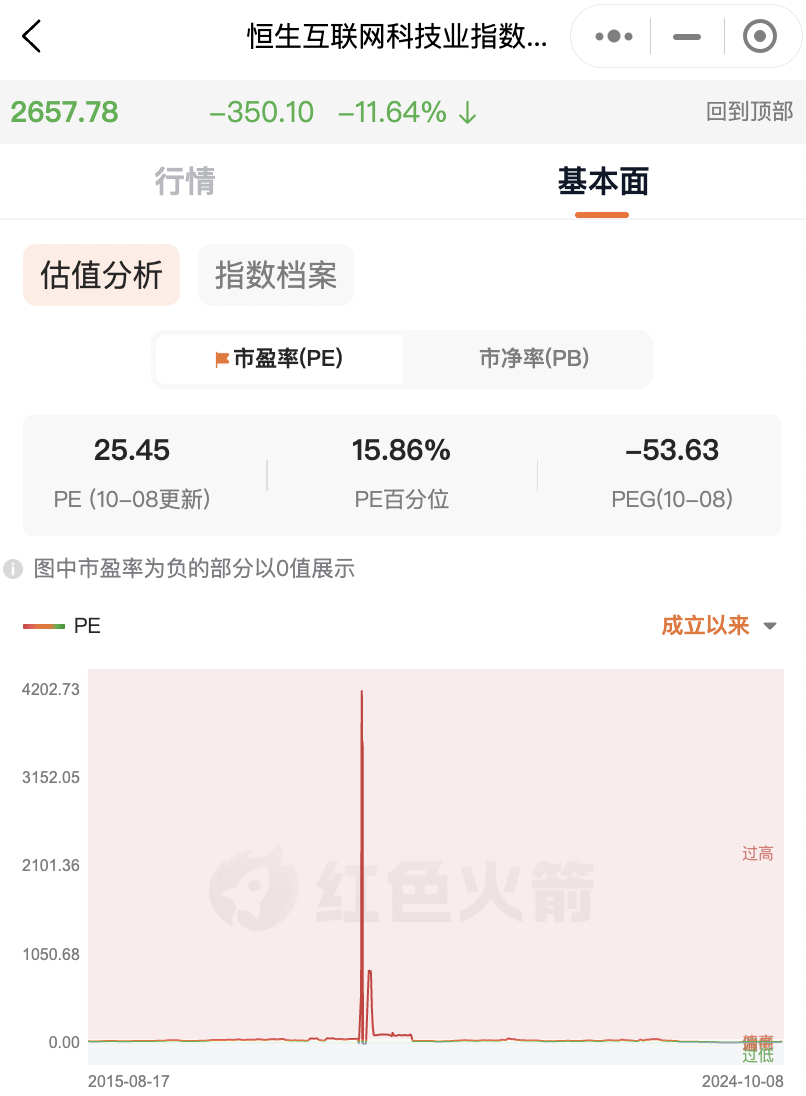
Task: Select the 估值分析 chip
Action: click(101, 275)
